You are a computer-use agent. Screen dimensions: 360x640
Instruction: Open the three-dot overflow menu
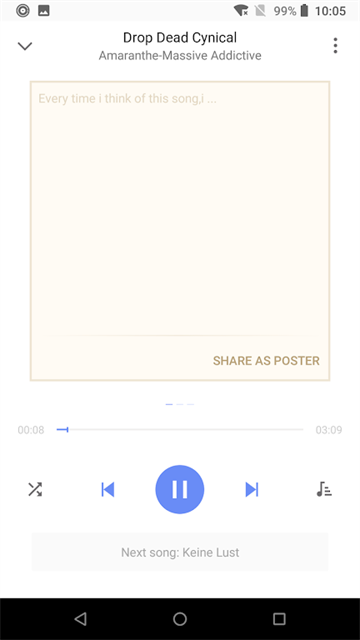pyautogui.click(x=335, y=45)
